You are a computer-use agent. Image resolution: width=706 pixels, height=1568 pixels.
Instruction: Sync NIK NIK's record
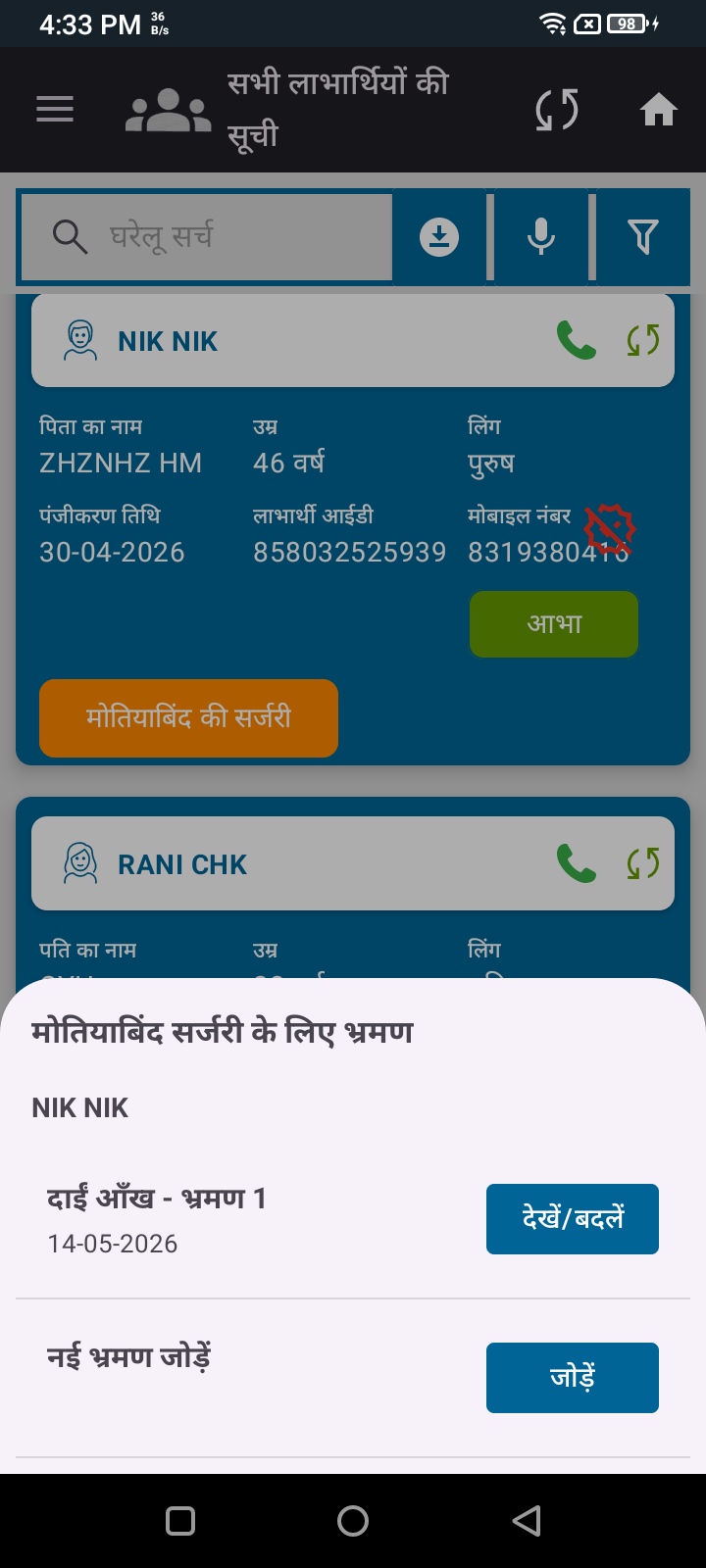[x=643, y=341]
